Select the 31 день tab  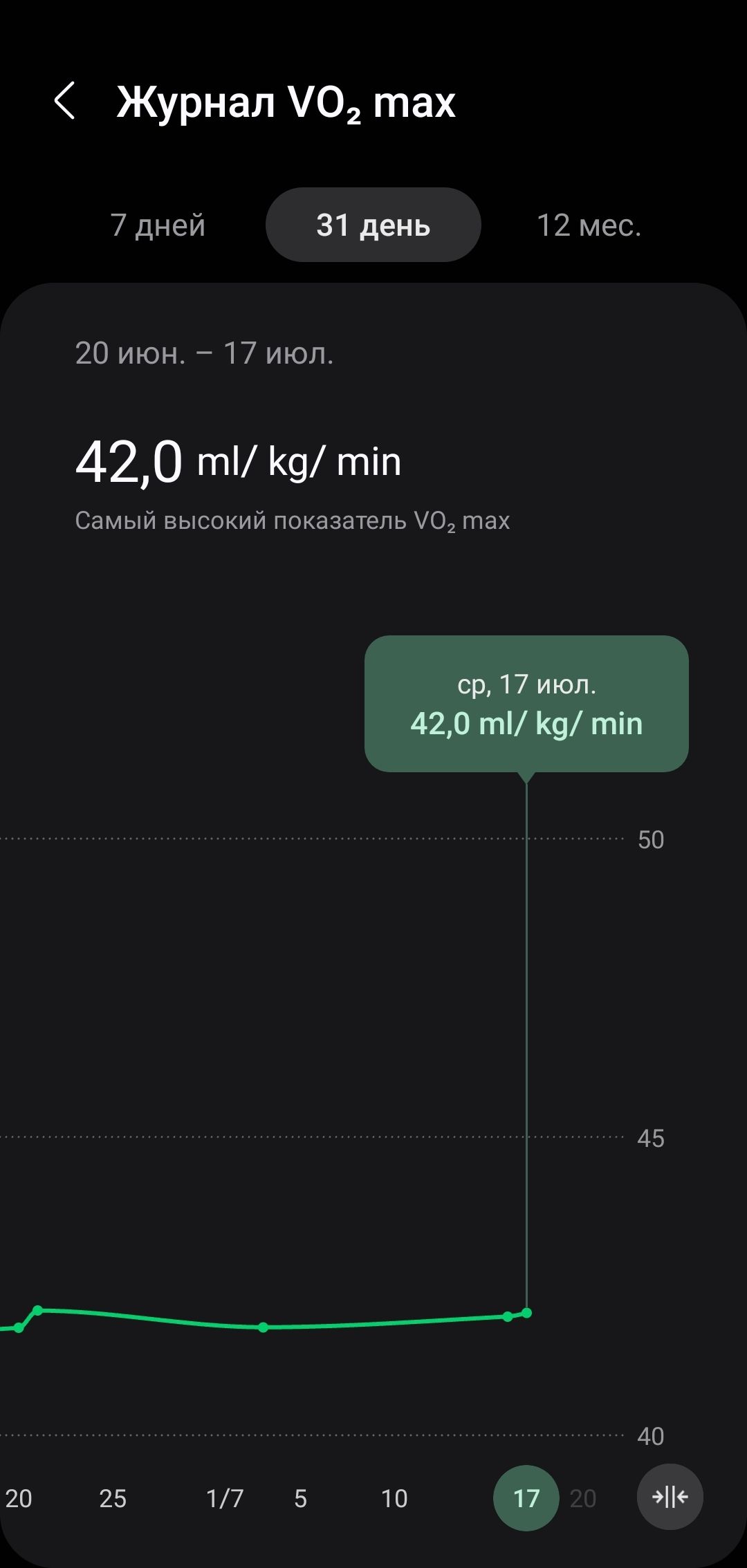point(373,224)
